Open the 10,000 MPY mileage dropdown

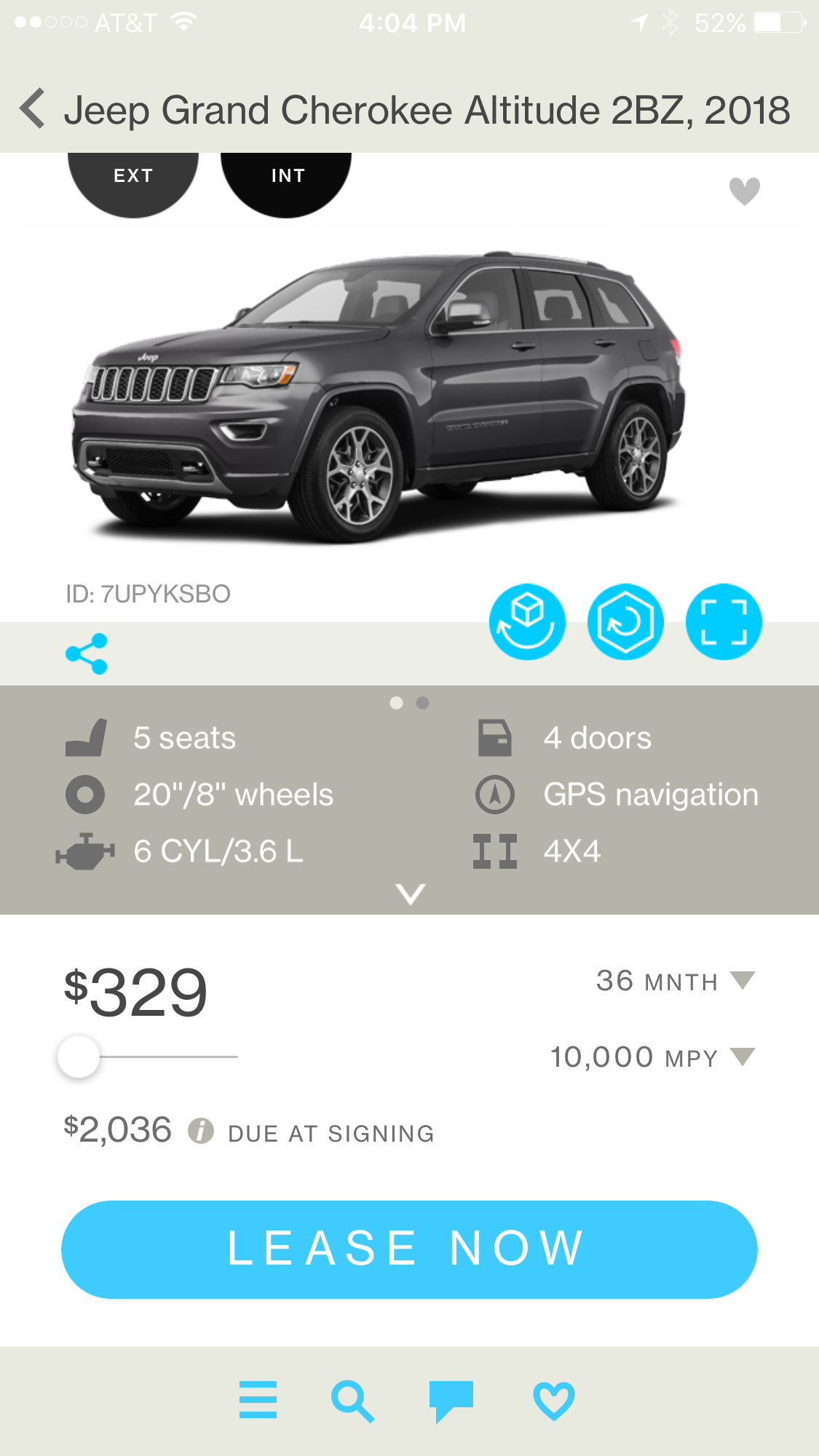[x=652, y=1057]
